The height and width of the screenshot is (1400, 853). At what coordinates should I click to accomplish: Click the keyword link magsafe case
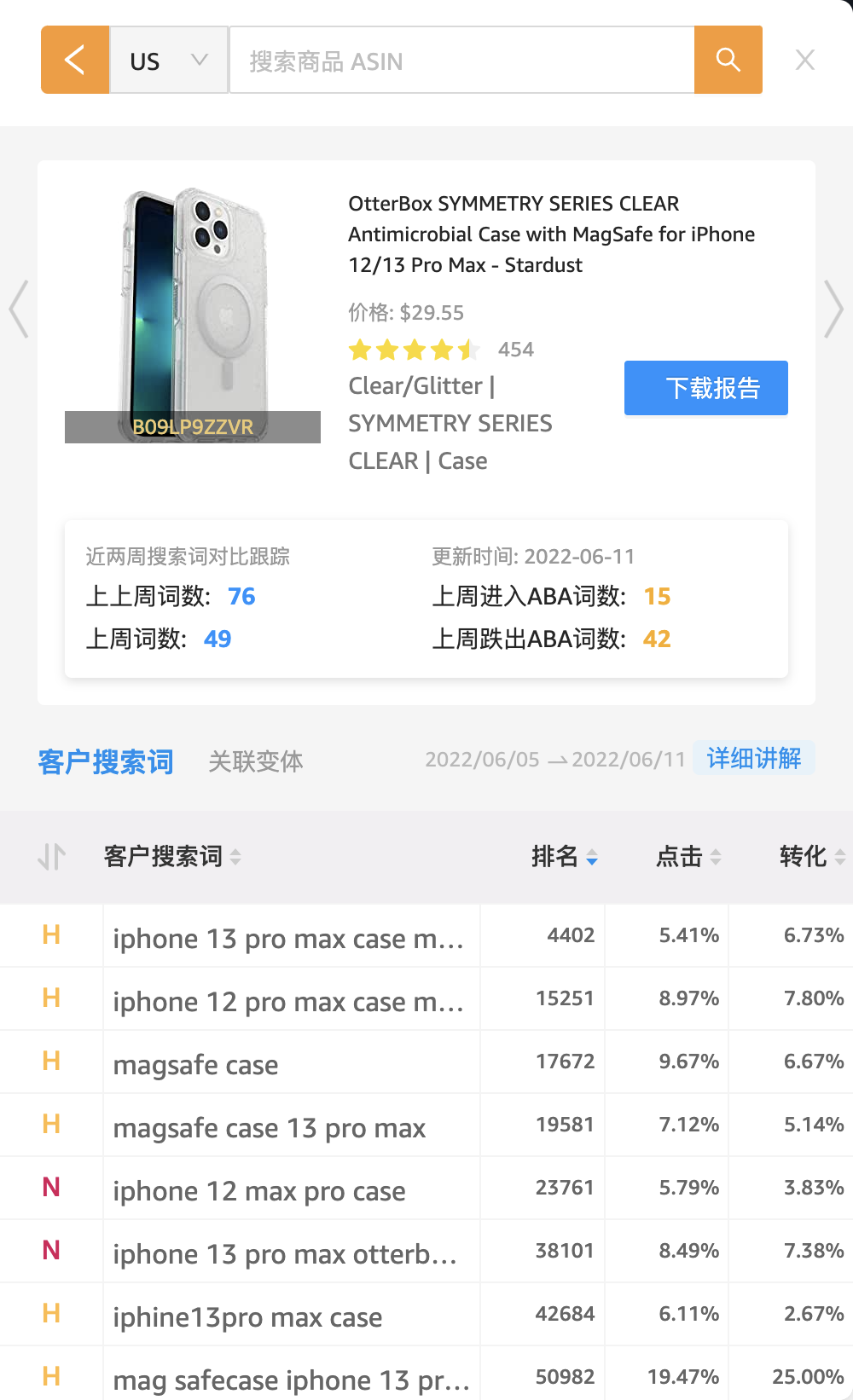[x=194, y=1064]
